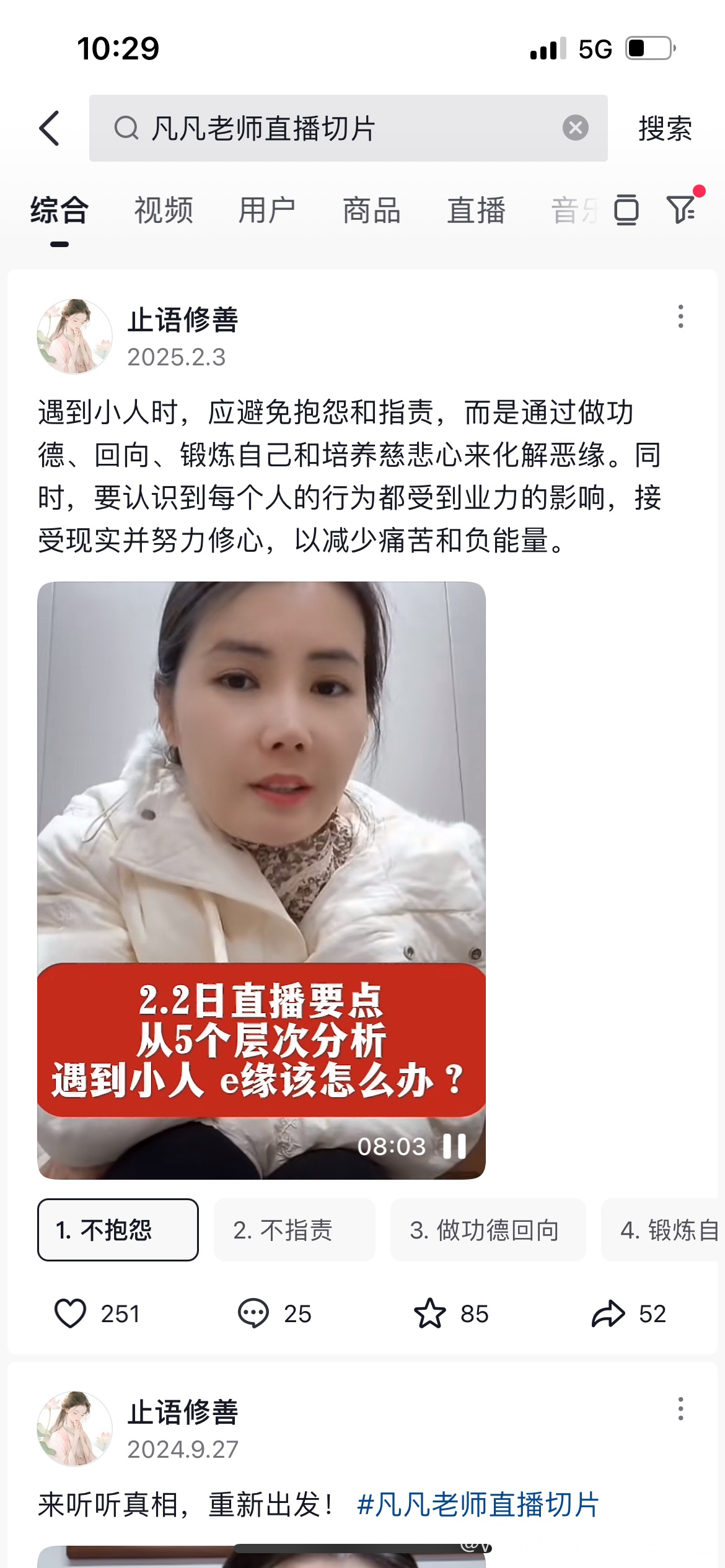Open the search filter funnel
This screenshot has width=725, height=1568.
682,209
